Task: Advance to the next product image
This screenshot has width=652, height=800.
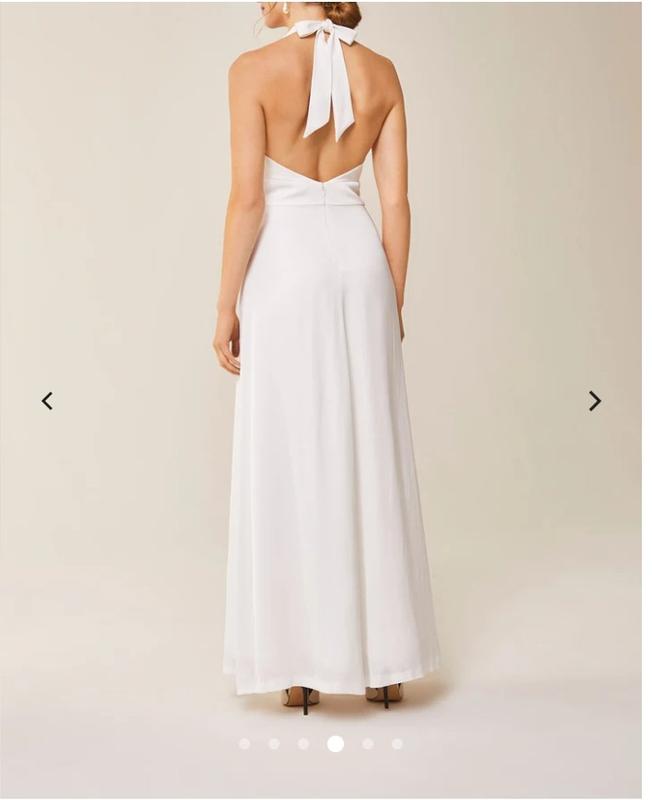Action: [x=594, y=401]
